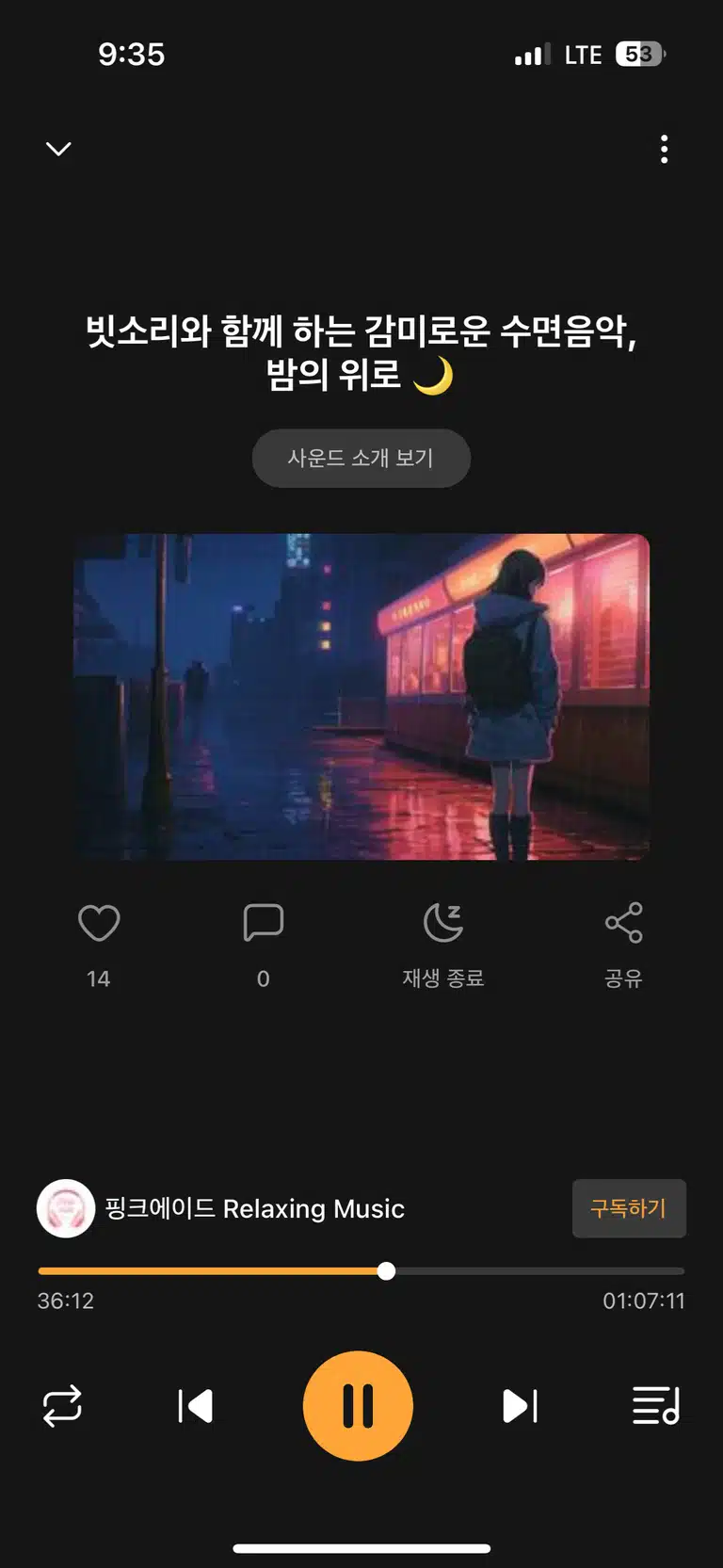723x1568 pixels.
Task: Tap the 사운드 소개 보기 button
Action: click(x=361, y=458)
